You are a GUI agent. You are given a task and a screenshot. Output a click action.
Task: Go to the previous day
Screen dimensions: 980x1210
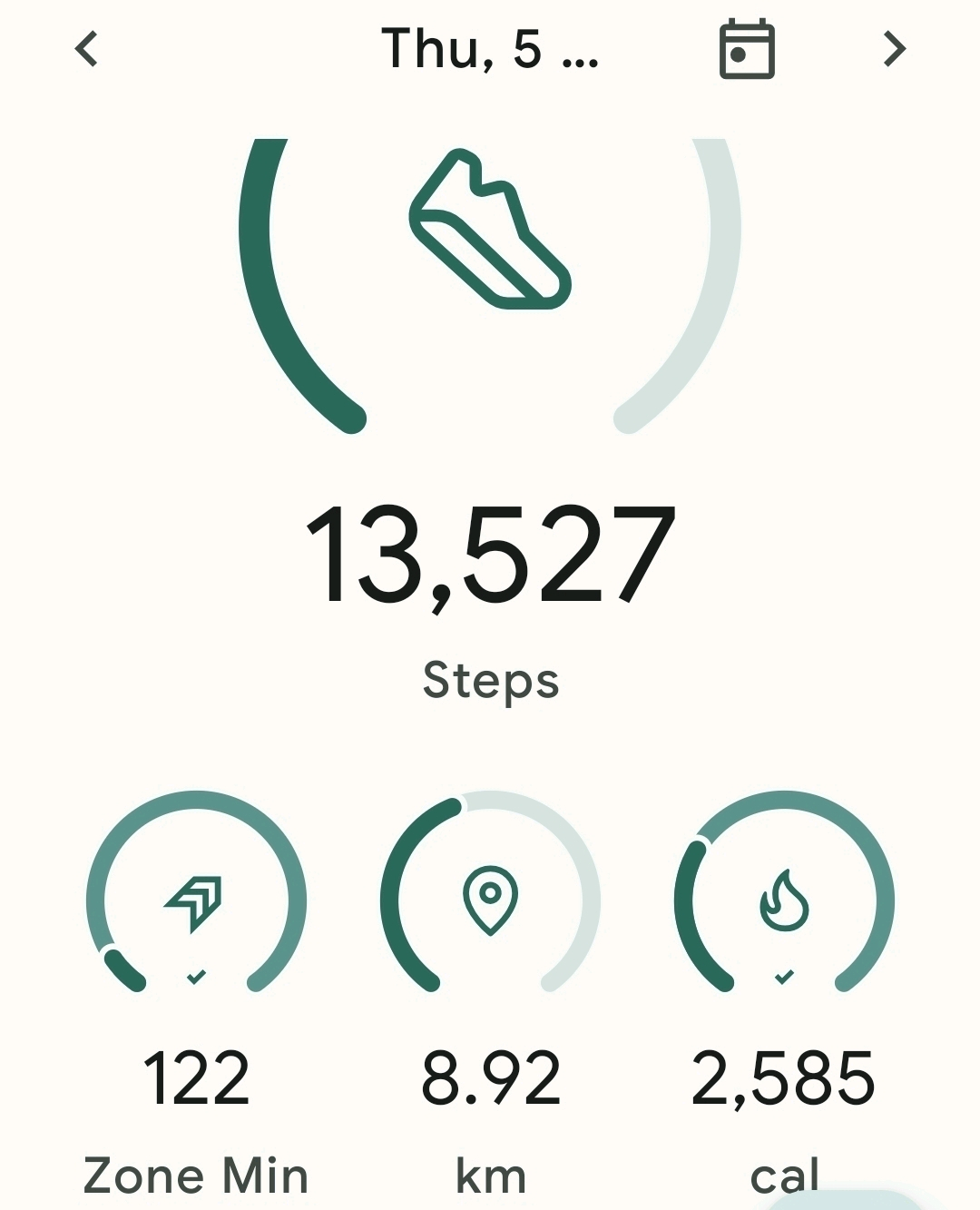click(86, 49)
